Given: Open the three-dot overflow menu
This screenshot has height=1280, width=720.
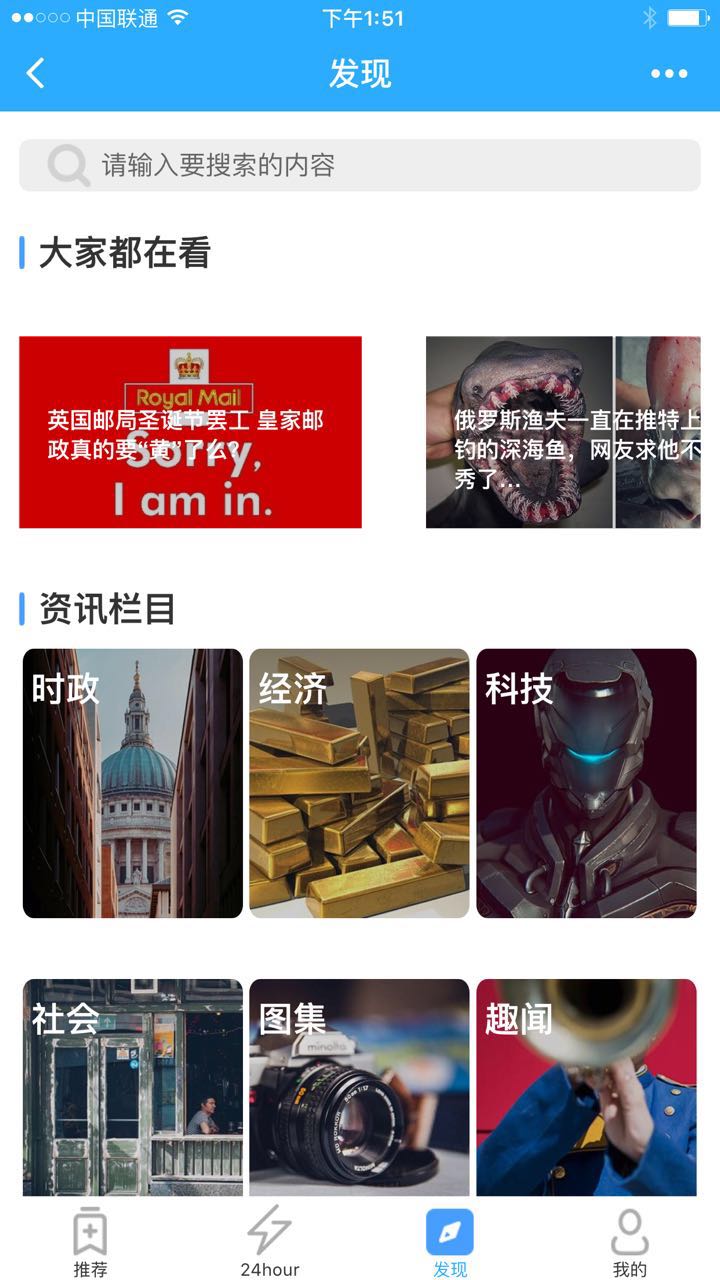Looking at the screenshot, I should pyautogui.click(x=668, y=73).
